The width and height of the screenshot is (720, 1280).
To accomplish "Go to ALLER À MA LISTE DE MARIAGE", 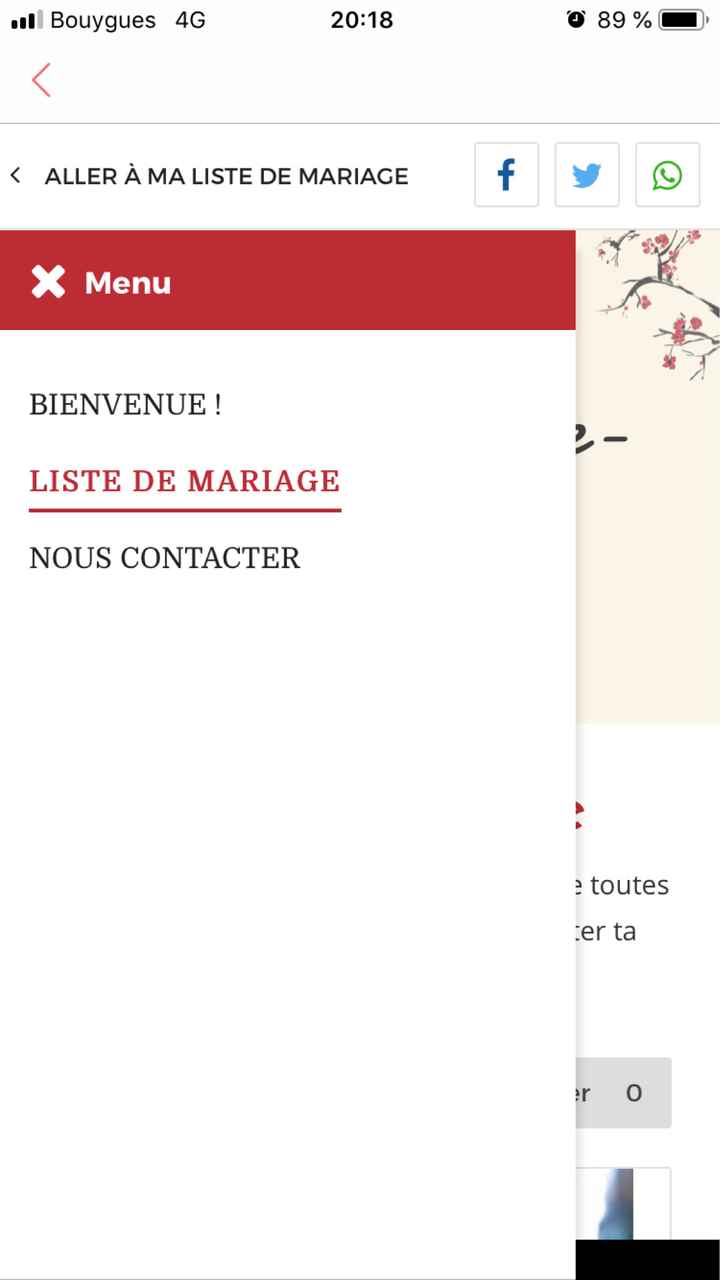I will pyautogui.click(x=226, y=175).
